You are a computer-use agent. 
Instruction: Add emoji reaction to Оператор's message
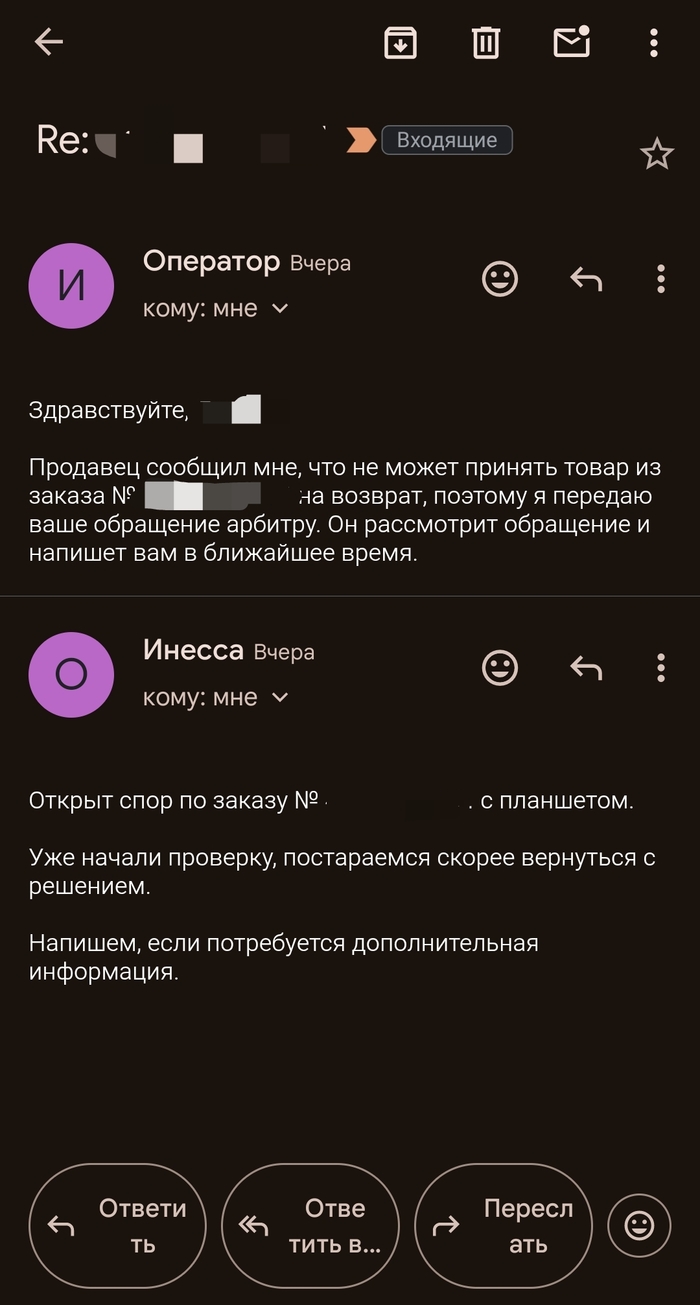500,279
